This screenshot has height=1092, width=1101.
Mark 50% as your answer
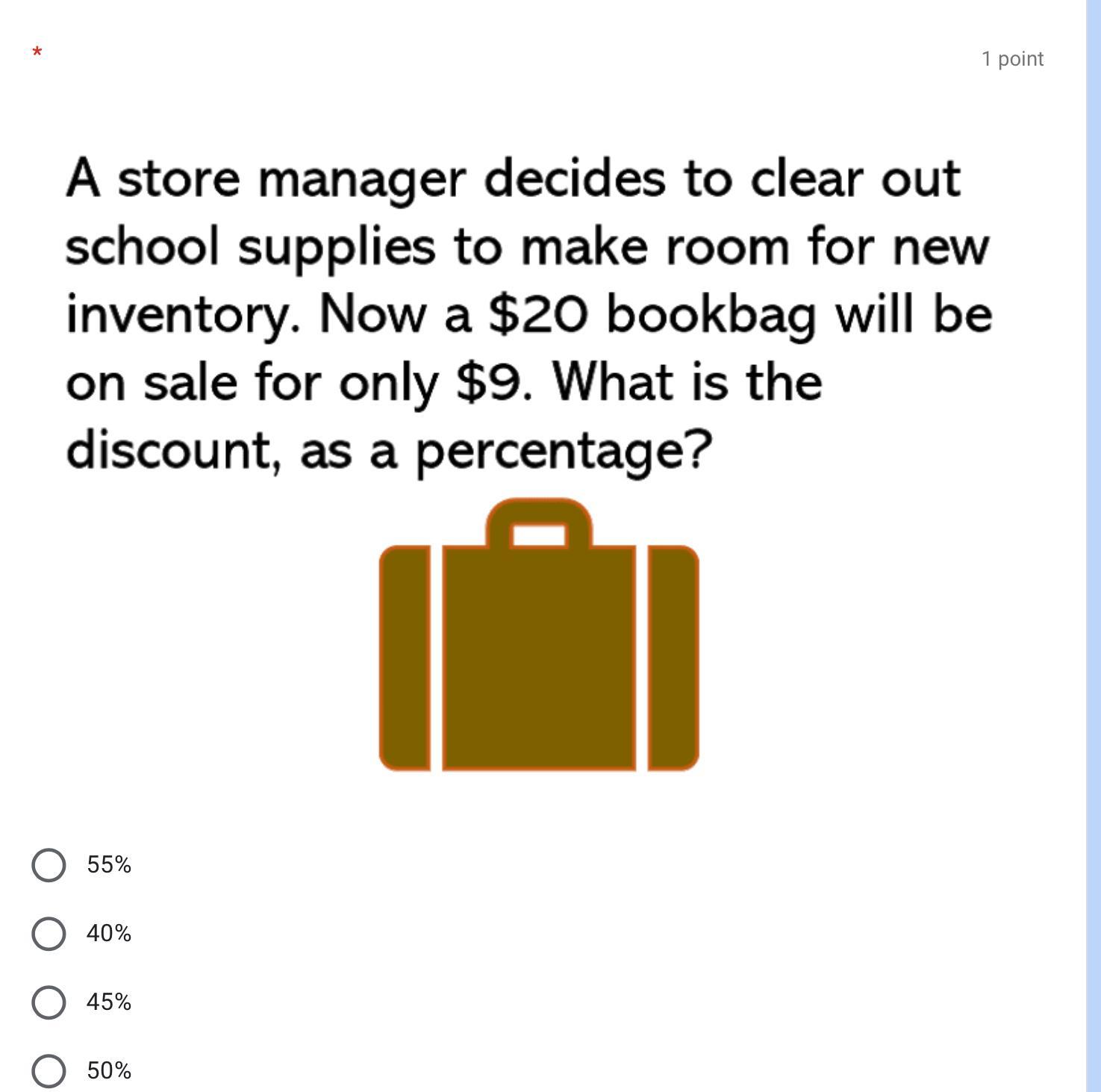pyautogui.click(x=49, y=1070)
